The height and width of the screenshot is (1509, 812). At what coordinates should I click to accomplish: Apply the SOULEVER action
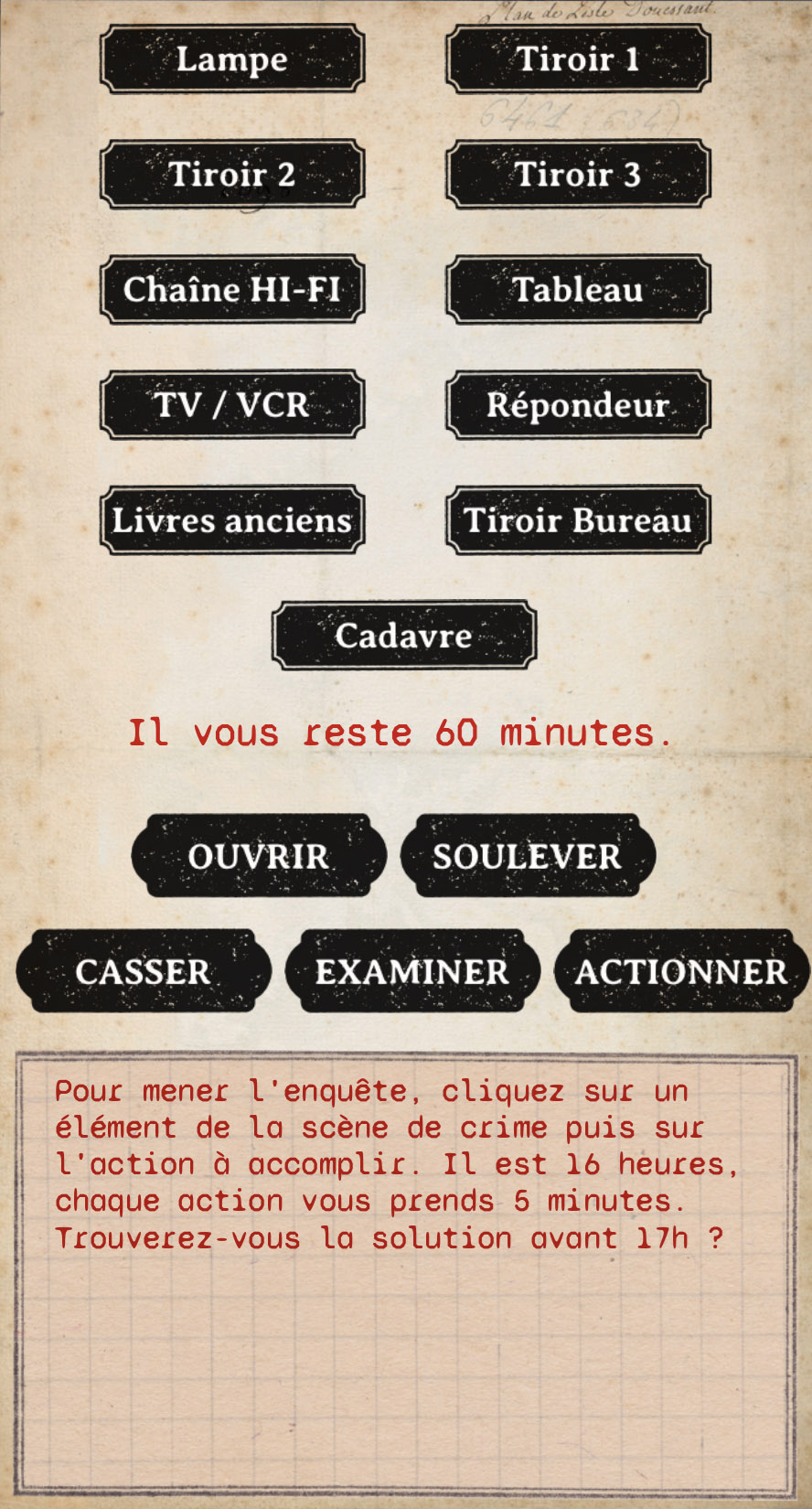tap(528, 856)
